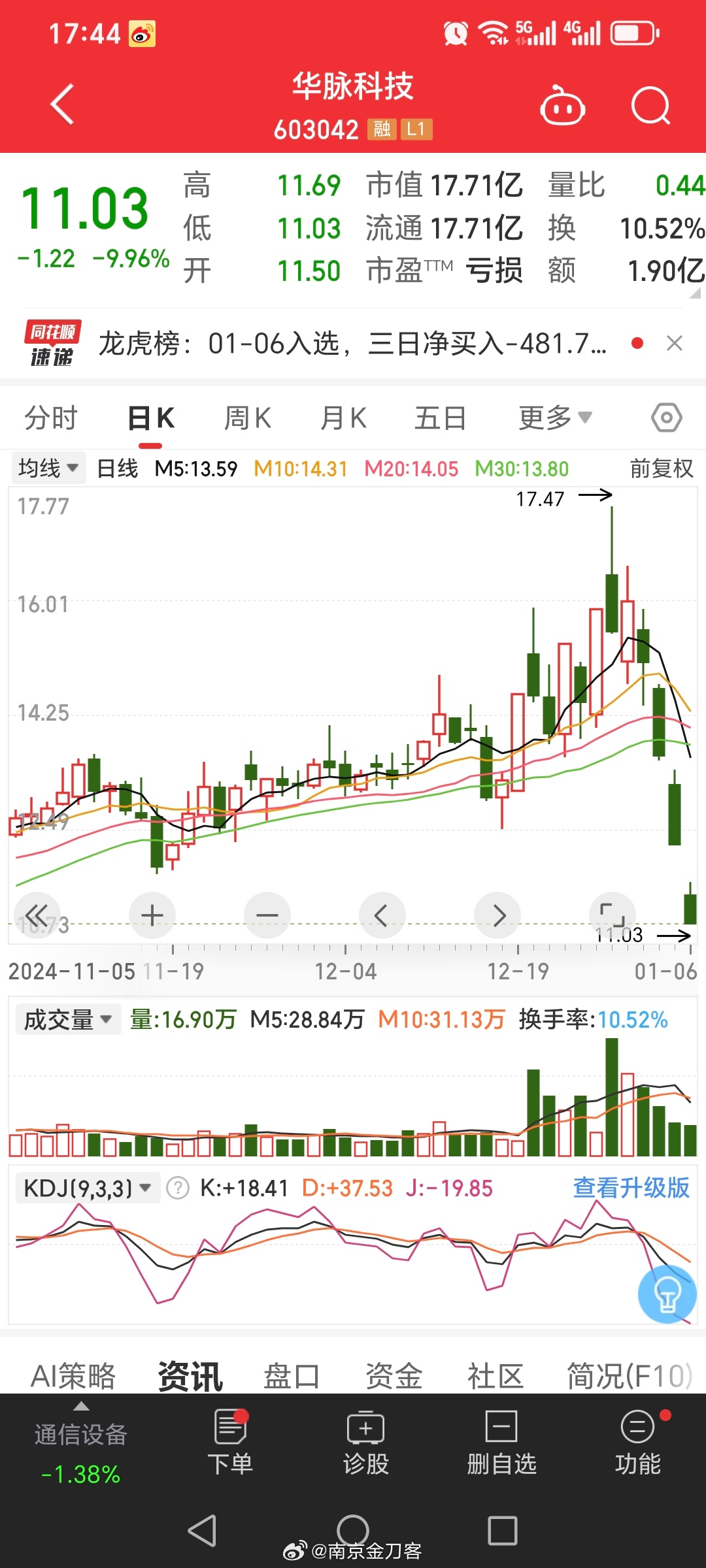This screenshot has width=706, height=1568.
Task: Open 下单 to place an order
Action: click(230, 1442)
